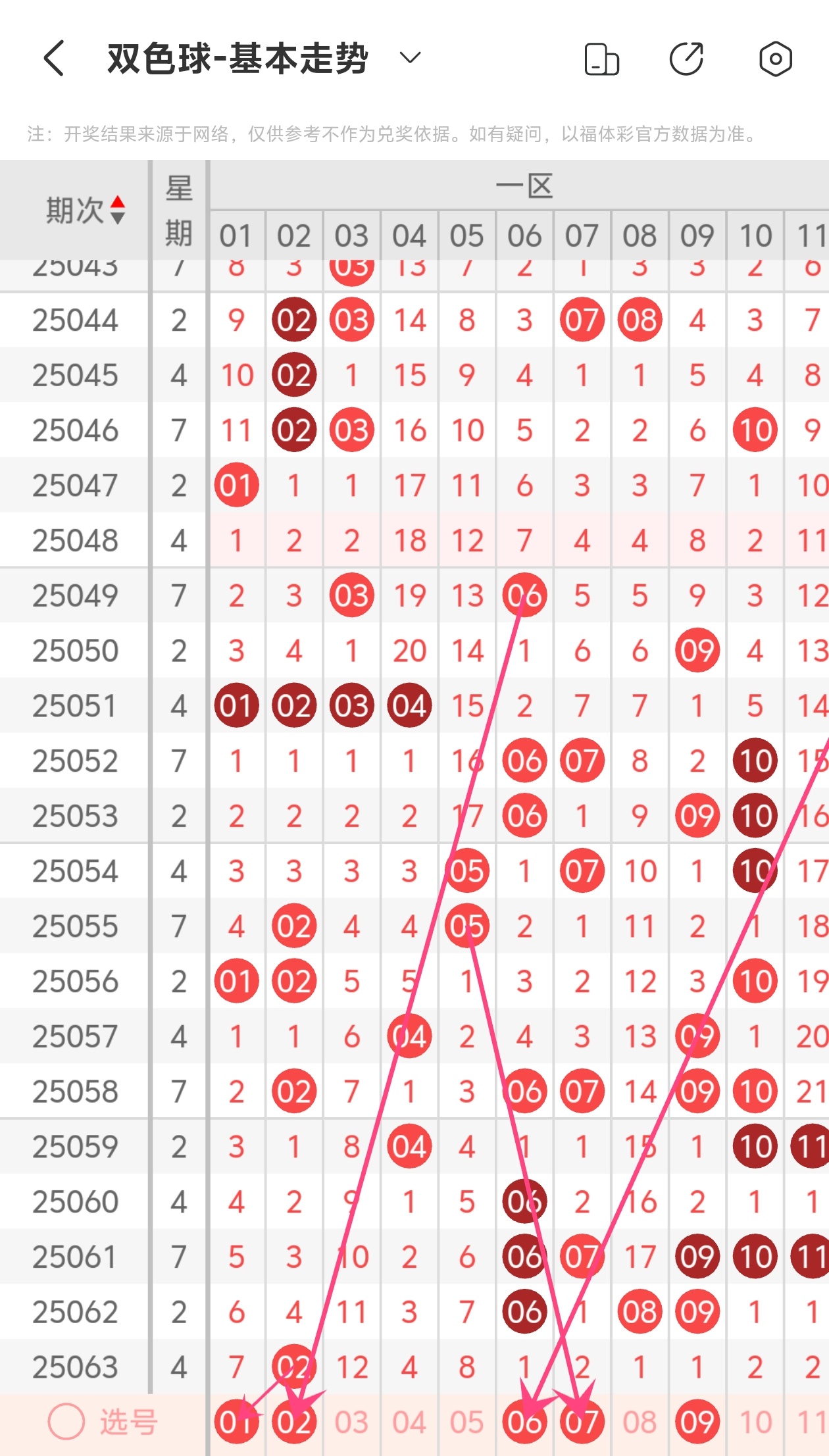Select number 03 in the 选号 row
Screen dimensions: 829x1456
pos(351,1422)
